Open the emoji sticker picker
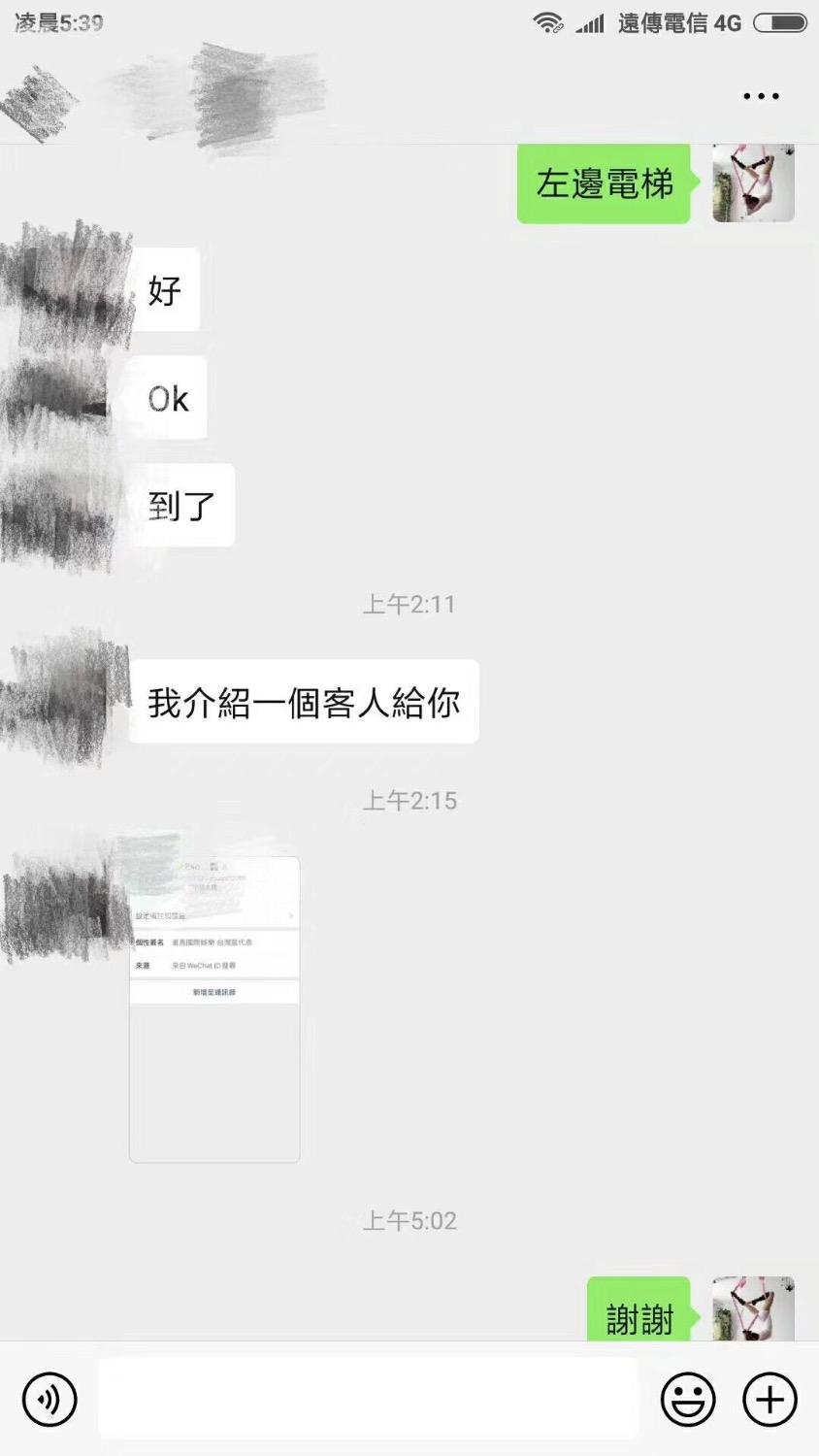The image size is (819, 1456). coord(688,1399)
